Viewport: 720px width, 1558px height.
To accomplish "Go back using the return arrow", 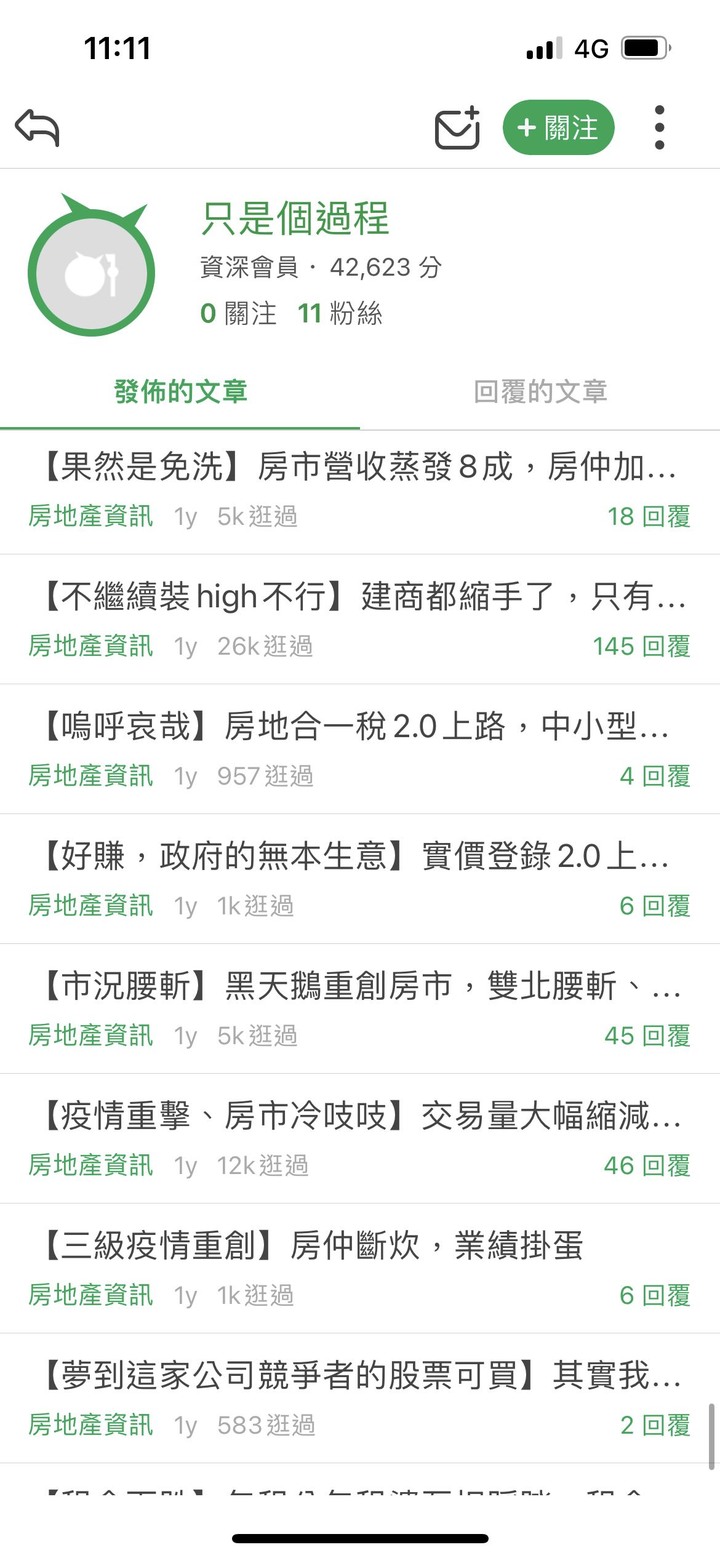I will 37,128.
